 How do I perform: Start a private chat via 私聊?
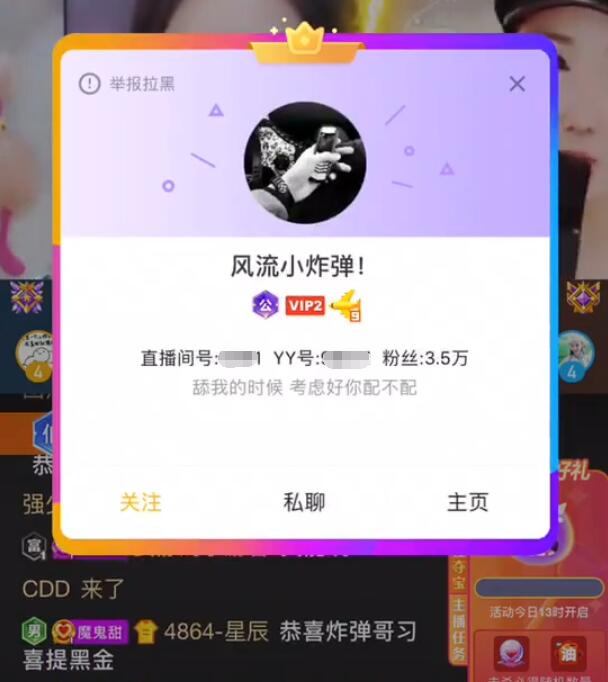coord(304,502)
